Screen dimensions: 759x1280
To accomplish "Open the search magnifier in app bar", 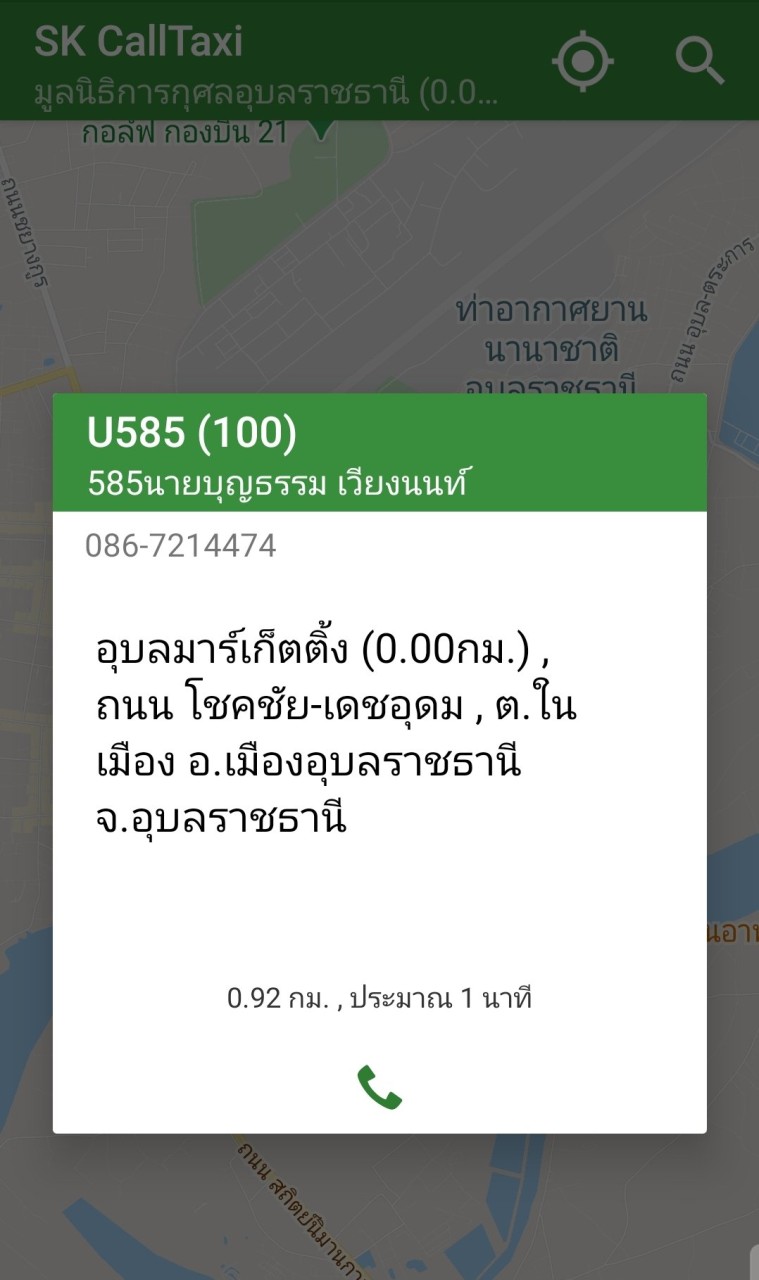I will pyautogui.click(x=699, y=60).
